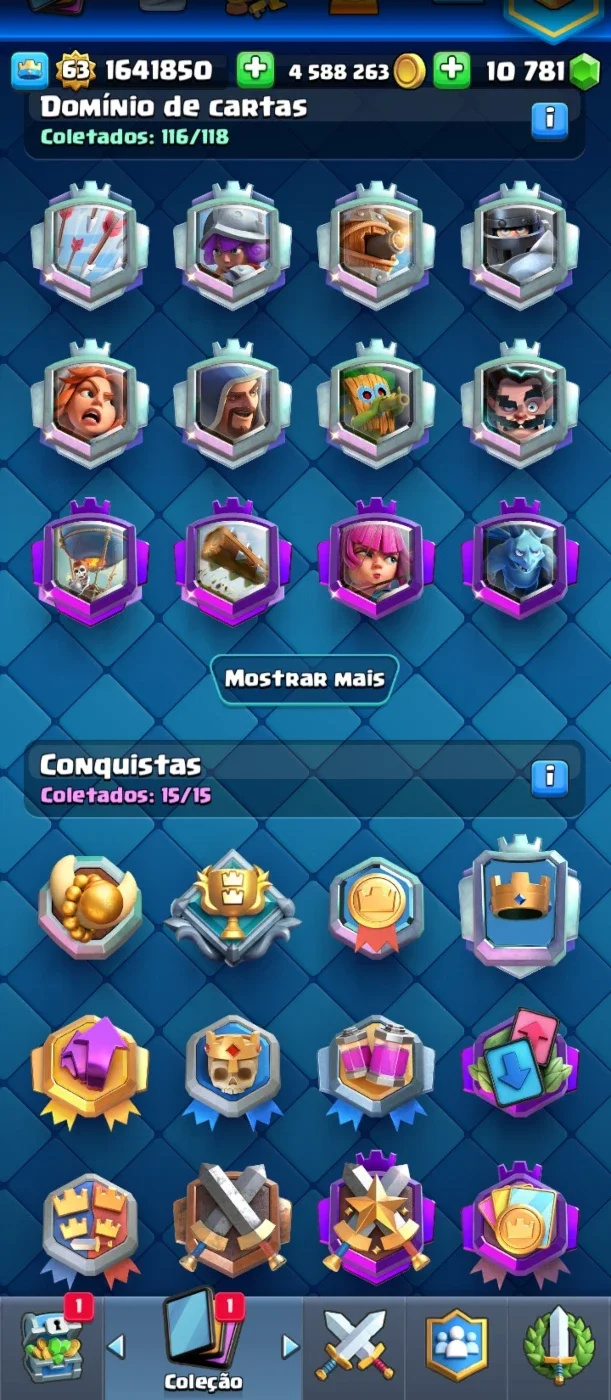The height and width of the screenshot is (1400, 611).
Task: Tap the green plus next to gold coins
Action: point(255,70)
